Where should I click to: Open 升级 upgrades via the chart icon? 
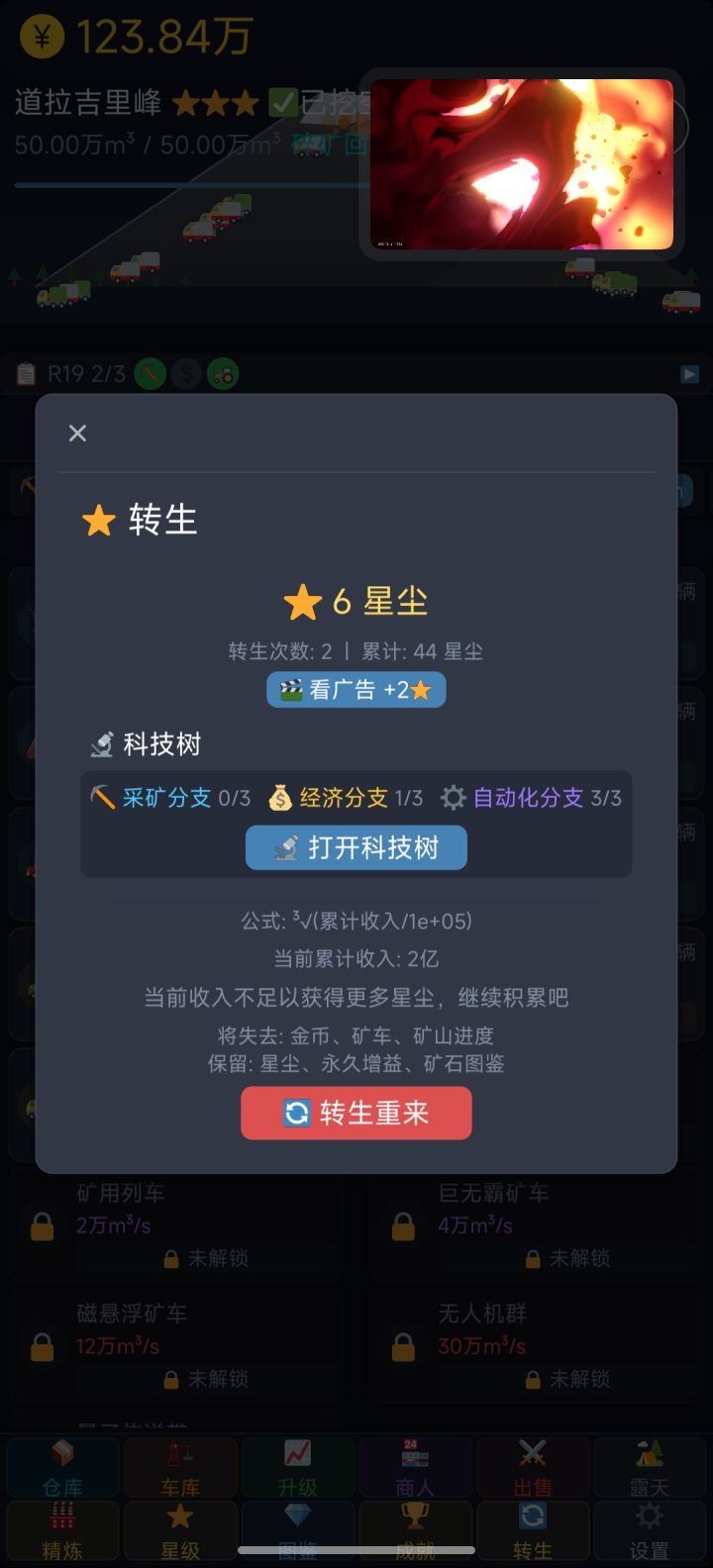click(x=297, y=1466)
